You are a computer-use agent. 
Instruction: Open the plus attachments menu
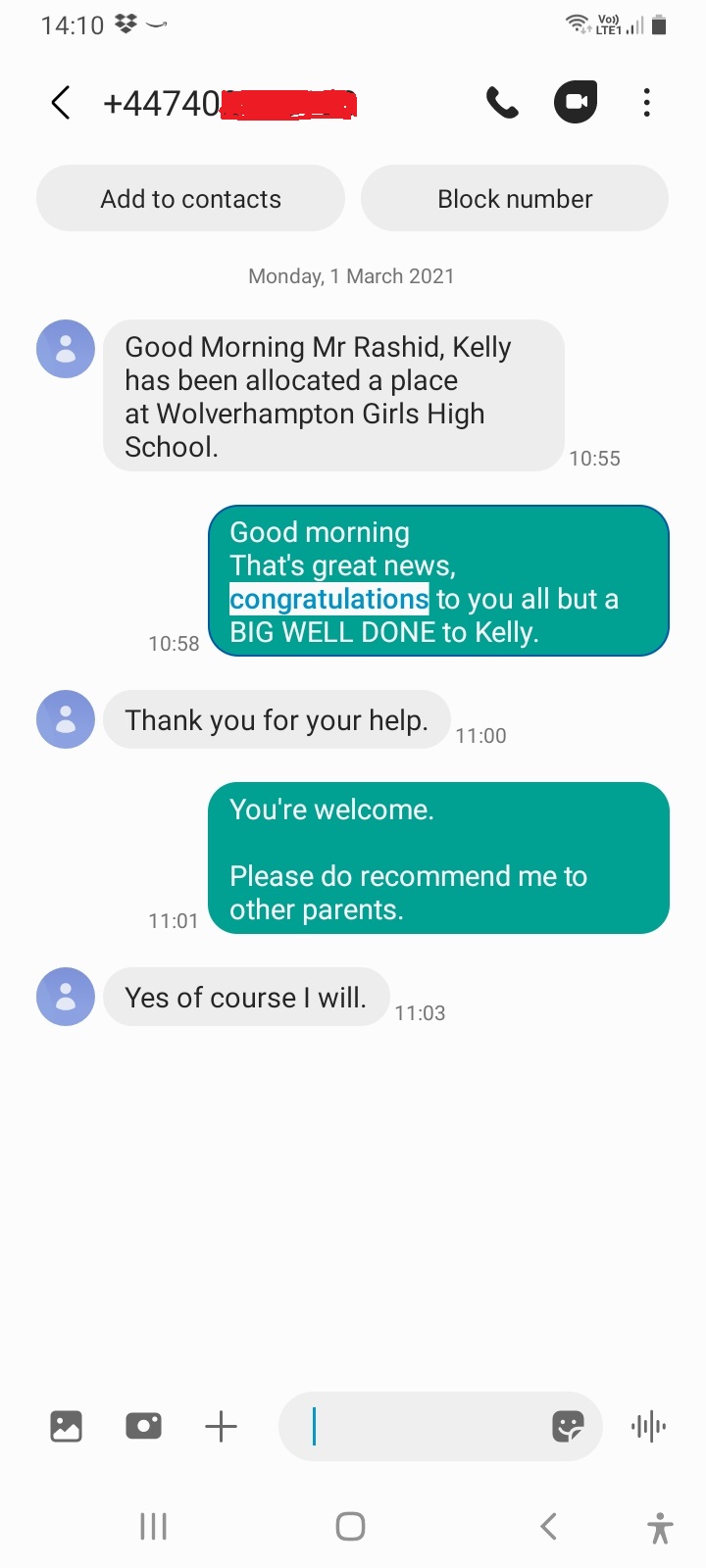point(222,1427)
